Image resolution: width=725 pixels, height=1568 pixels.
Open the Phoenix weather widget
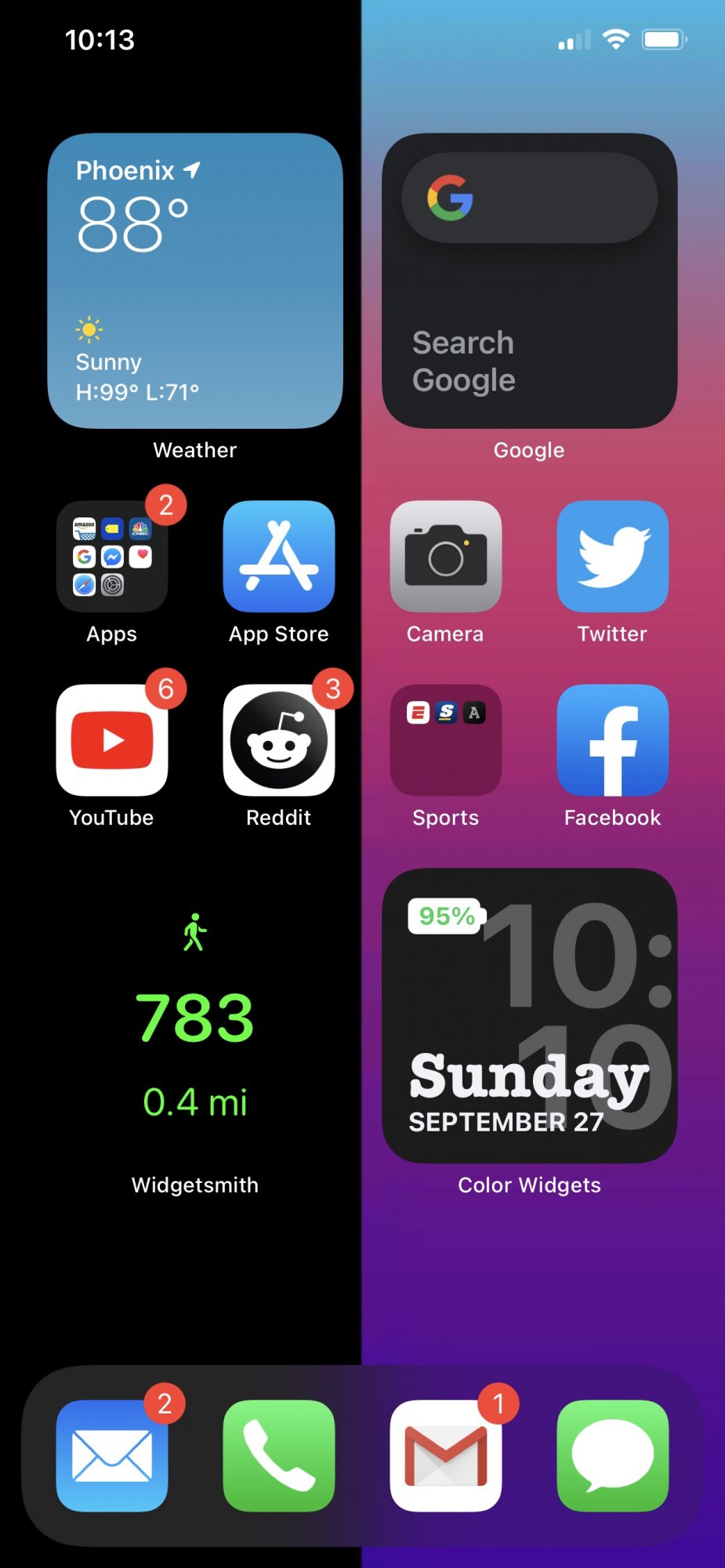point(195,281)
